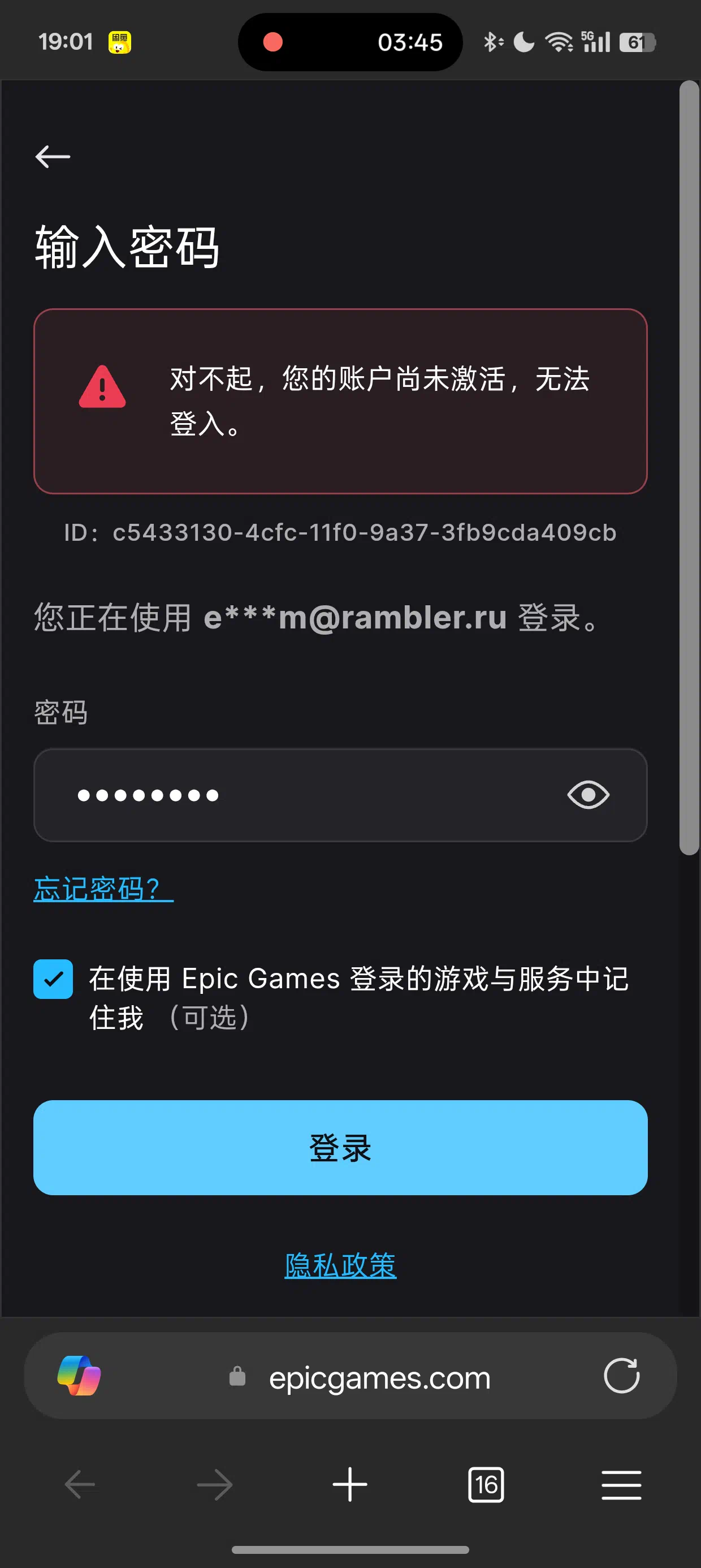The height and width of the screenshot is (1568, 701).
Task: Tap the epicgames.com address bar
Action: tap(360, 1377)
